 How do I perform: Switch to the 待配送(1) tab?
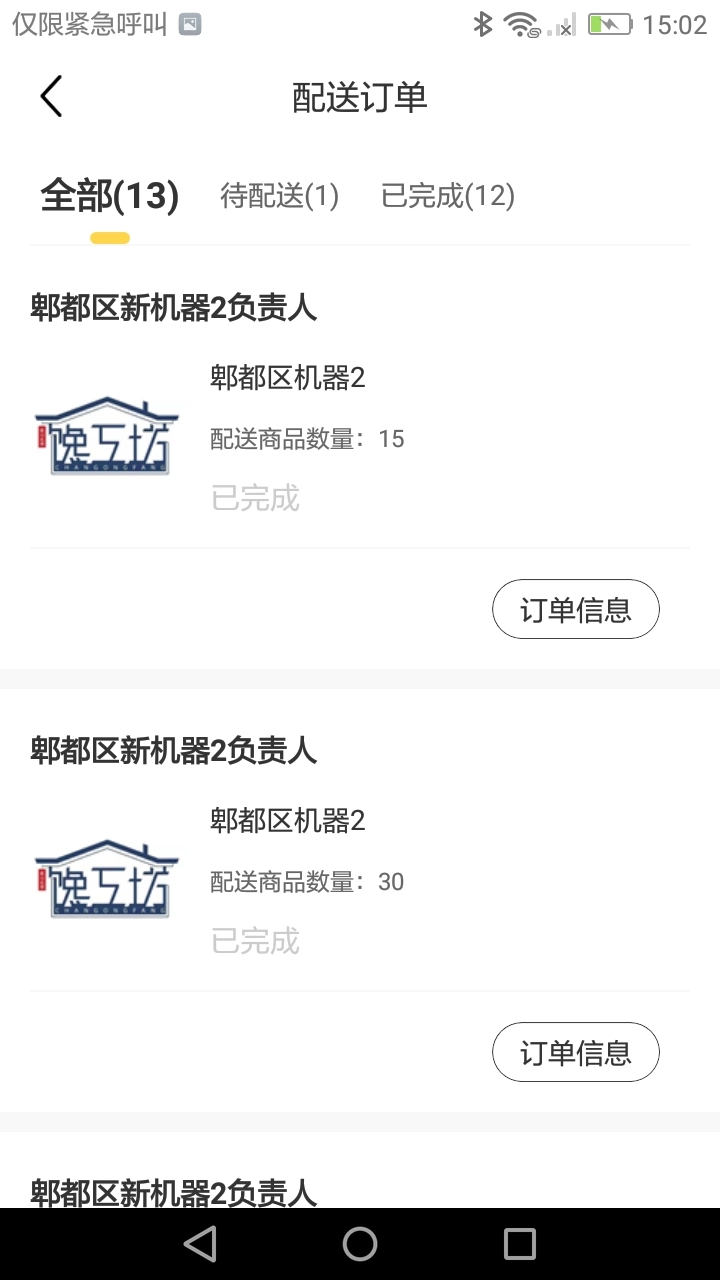tap(280, 196)
